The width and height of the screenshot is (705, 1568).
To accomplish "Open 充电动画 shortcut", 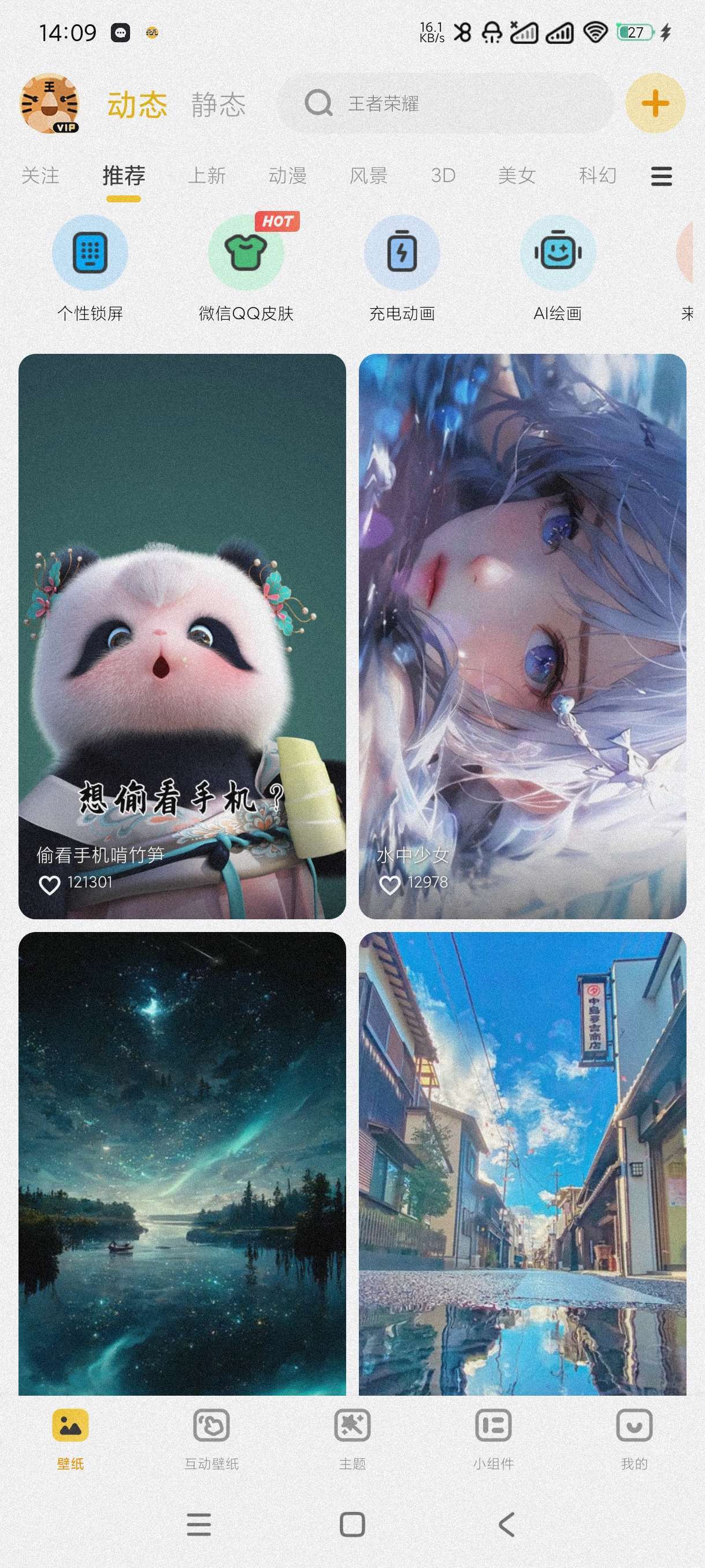I will tap(402, 268).
